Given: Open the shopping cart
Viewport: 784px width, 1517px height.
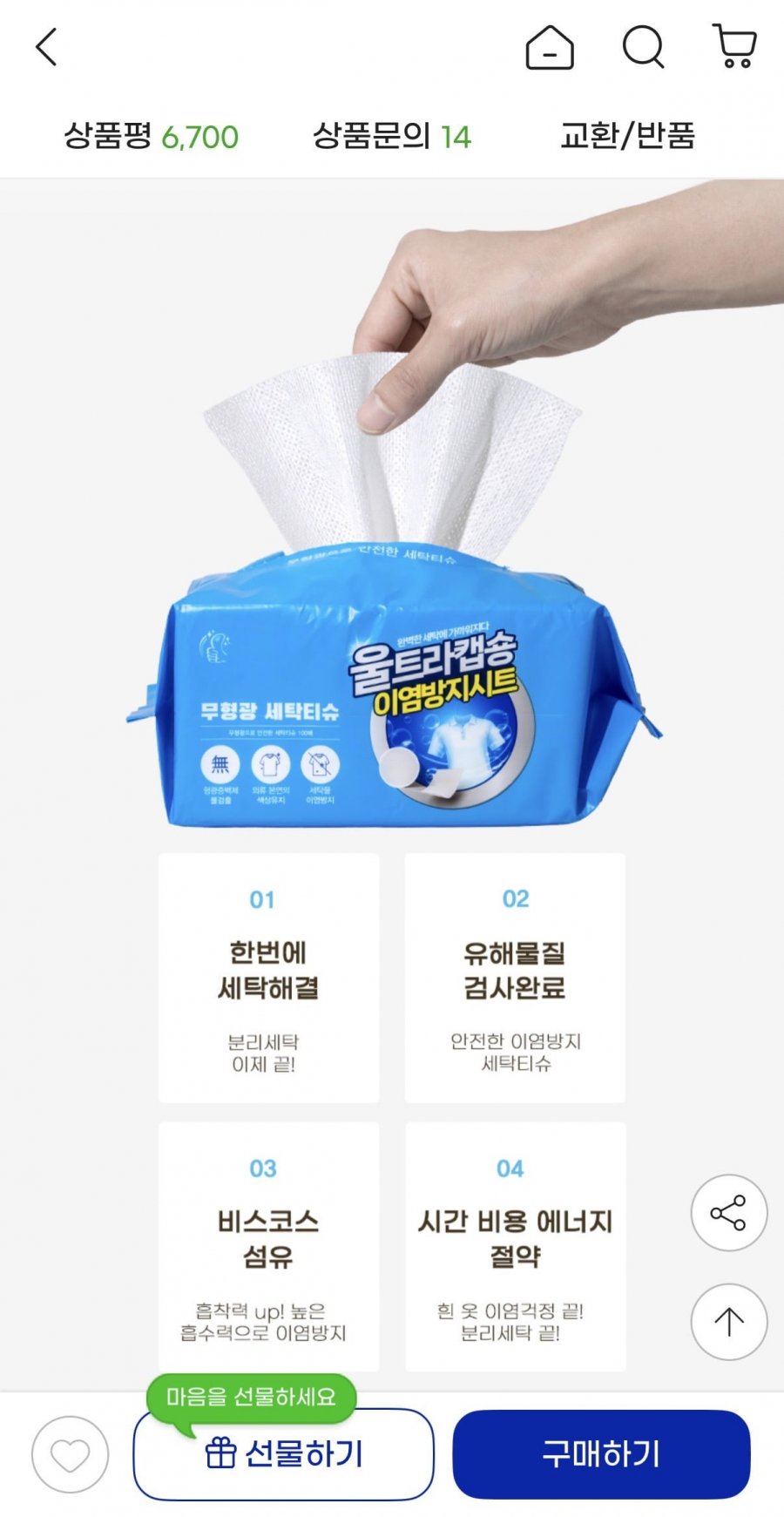Looking at the screenshot, I should 734,47.
